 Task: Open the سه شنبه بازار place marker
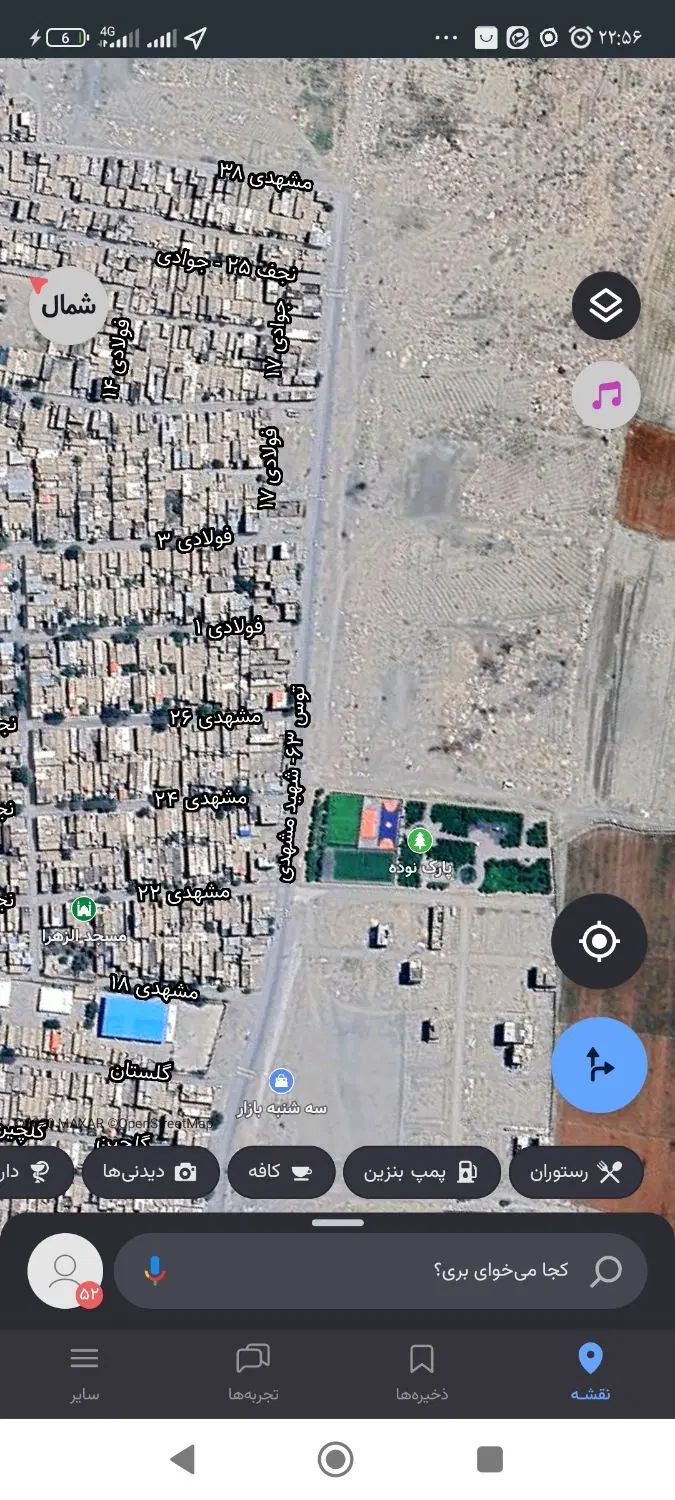282,1080
